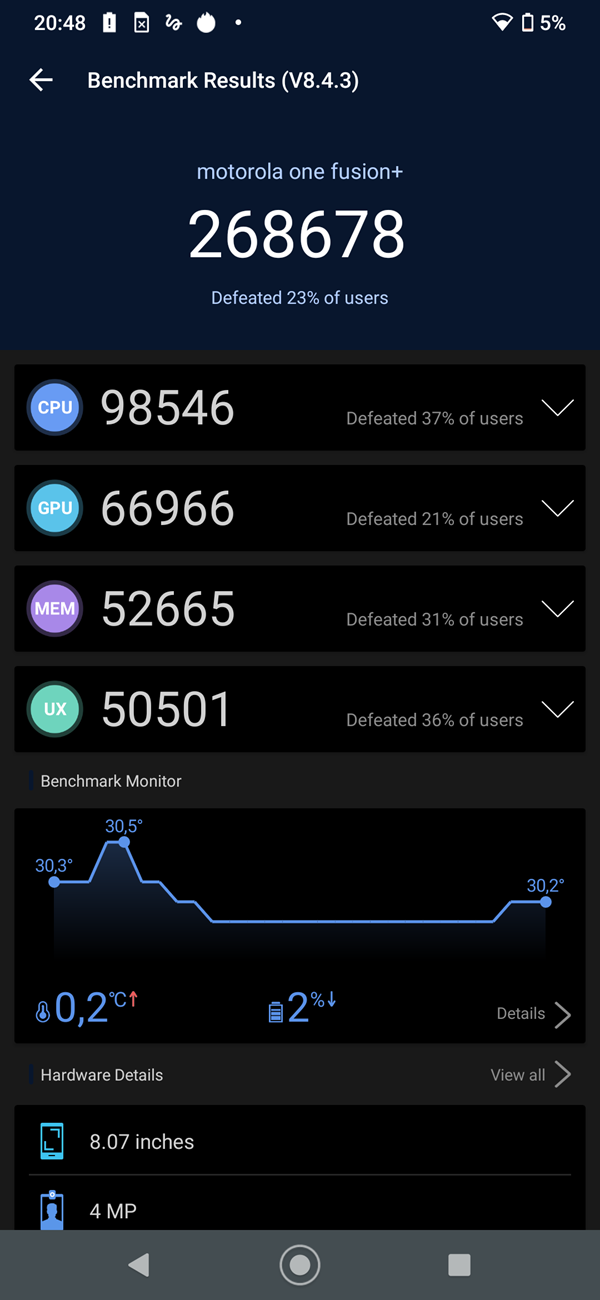Expand the MEM score section
This screenshot has width=600, height=1300.
(557, 609)
